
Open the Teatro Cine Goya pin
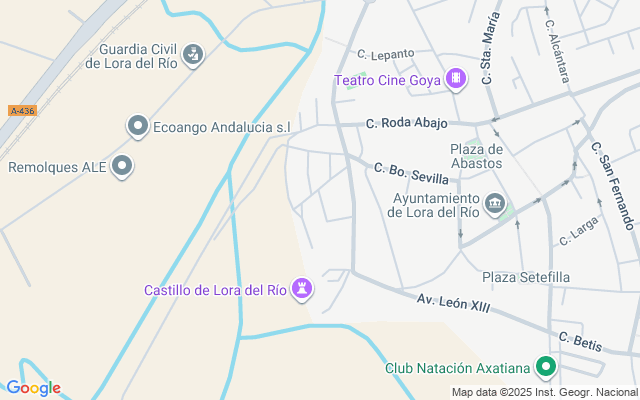coord(456,79)
